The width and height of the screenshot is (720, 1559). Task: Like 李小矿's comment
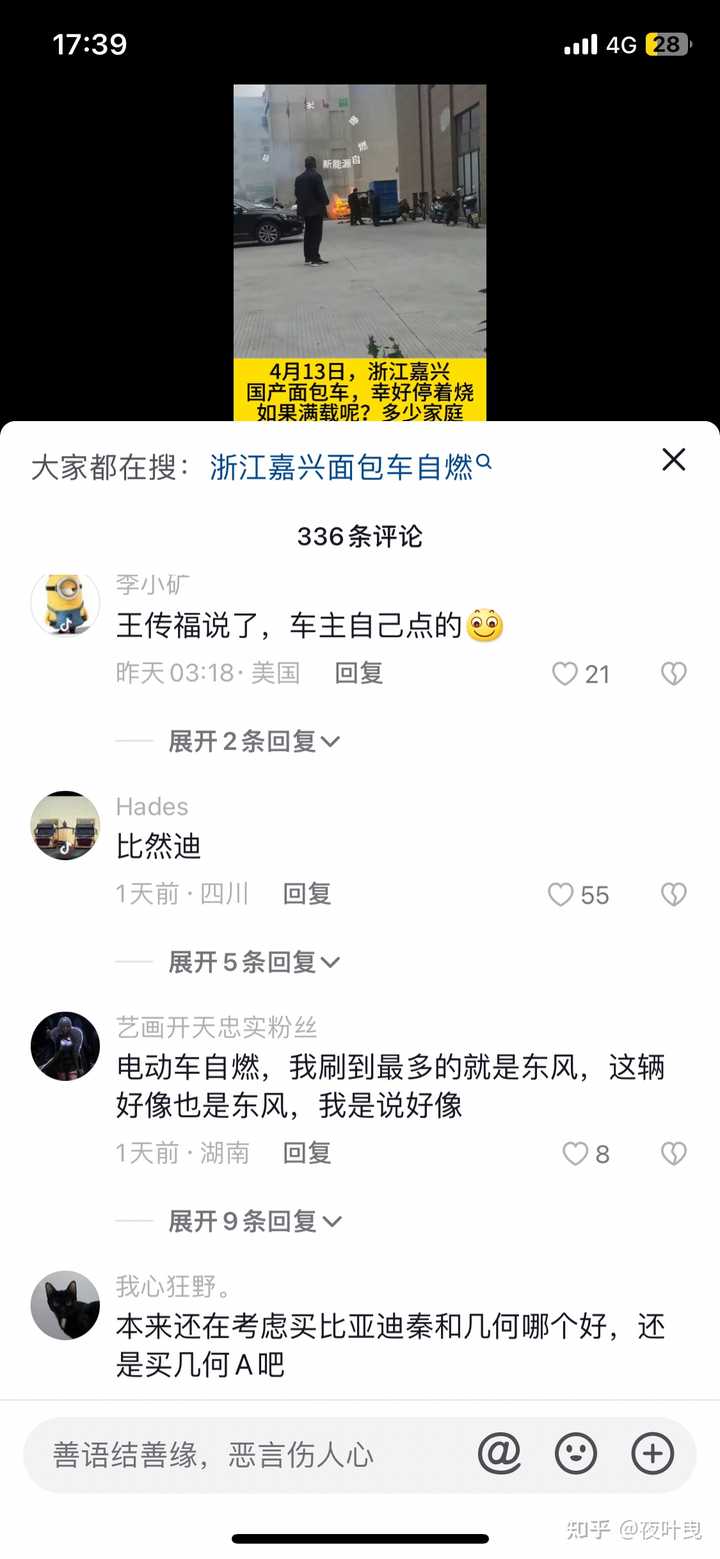tap(566, 674)
